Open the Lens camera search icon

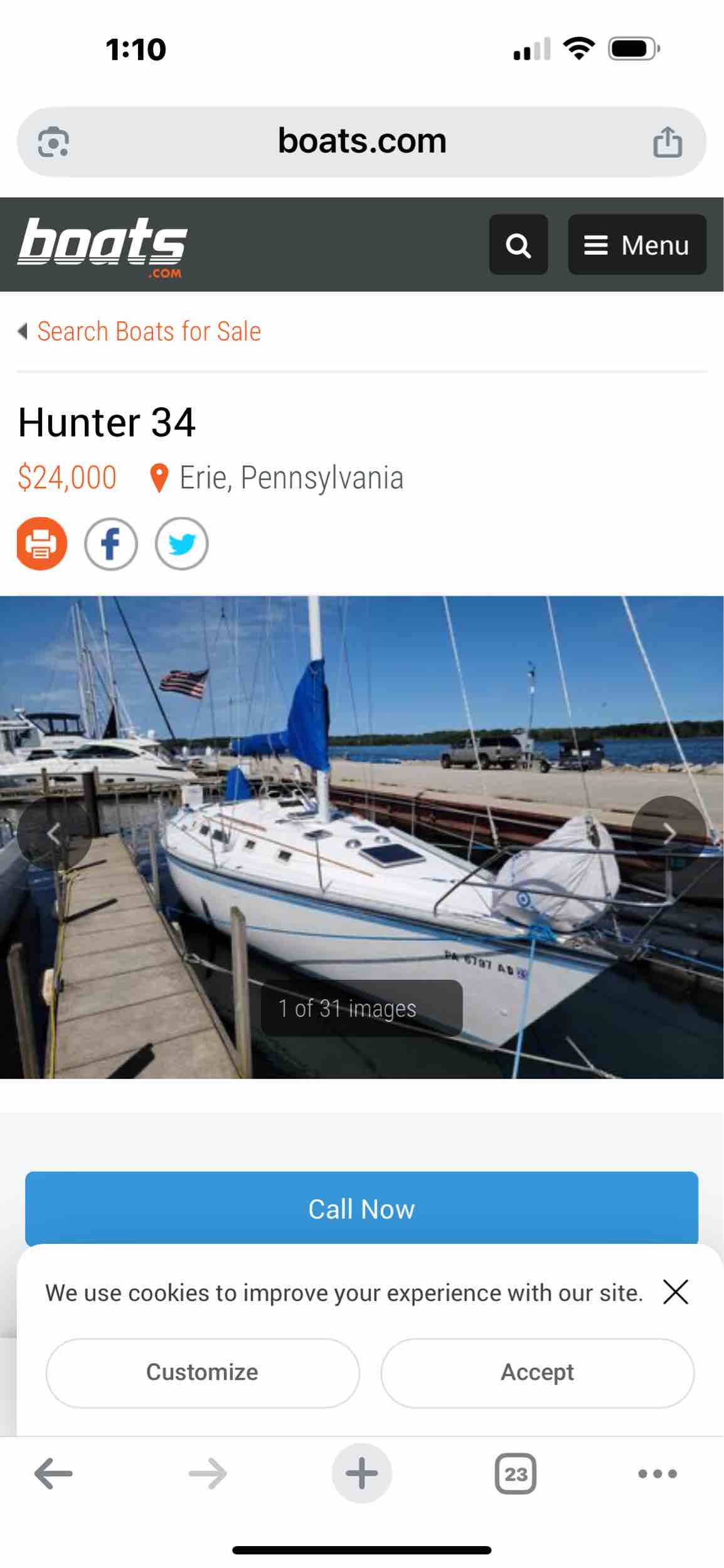(x=53, y=142)
